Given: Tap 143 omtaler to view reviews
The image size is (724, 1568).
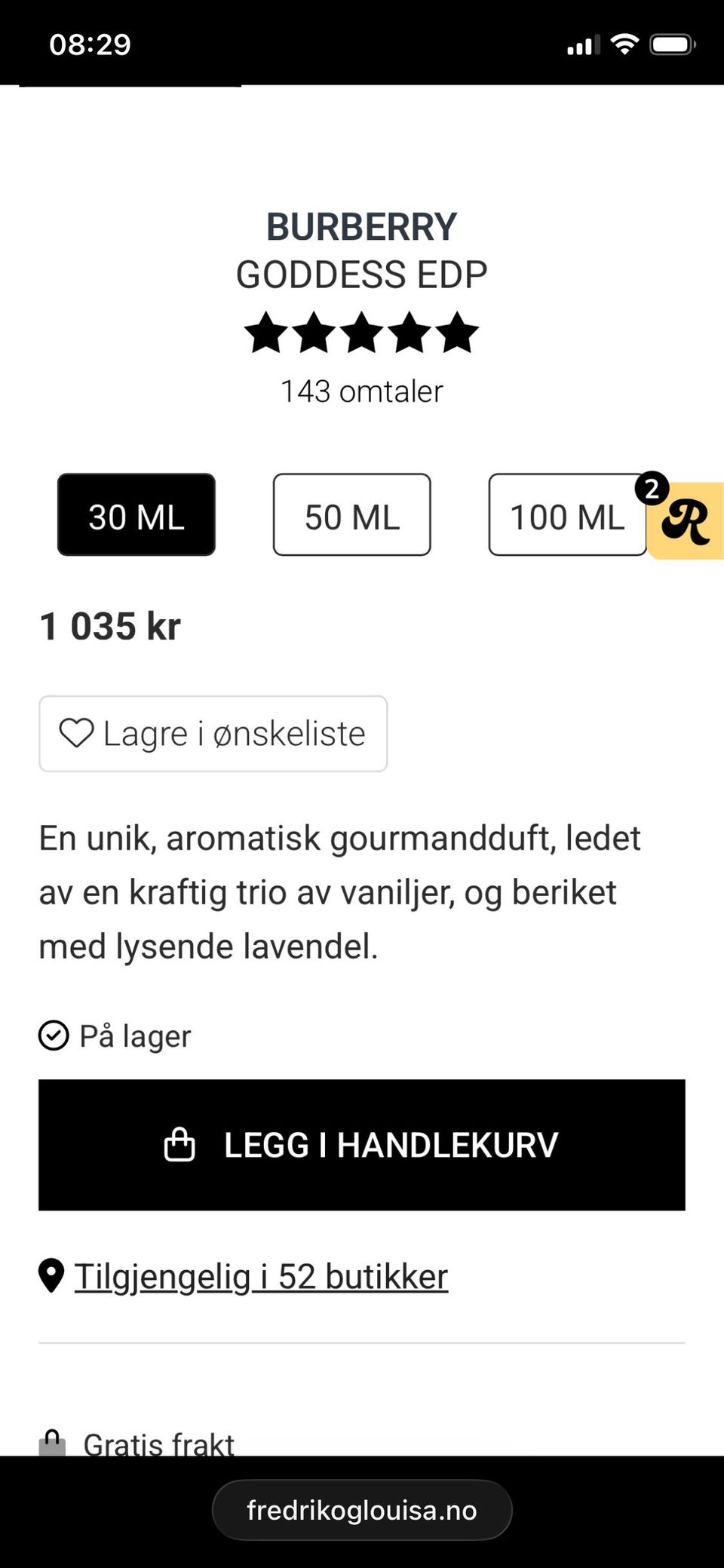Looking at the screenshot, I should click(x=361, y=391).
